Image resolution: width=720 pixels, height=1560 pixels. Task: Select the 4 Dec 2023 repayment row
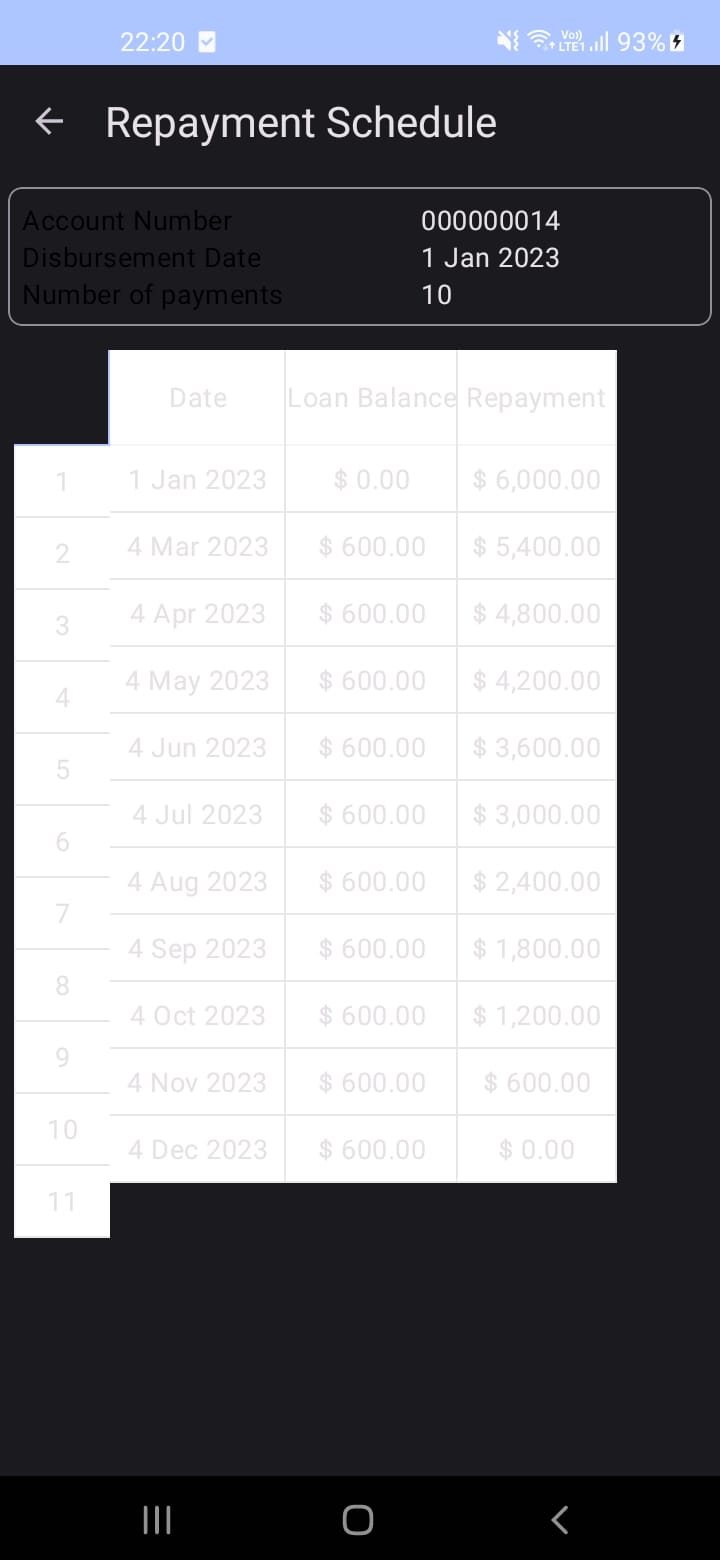[197, 1149]
